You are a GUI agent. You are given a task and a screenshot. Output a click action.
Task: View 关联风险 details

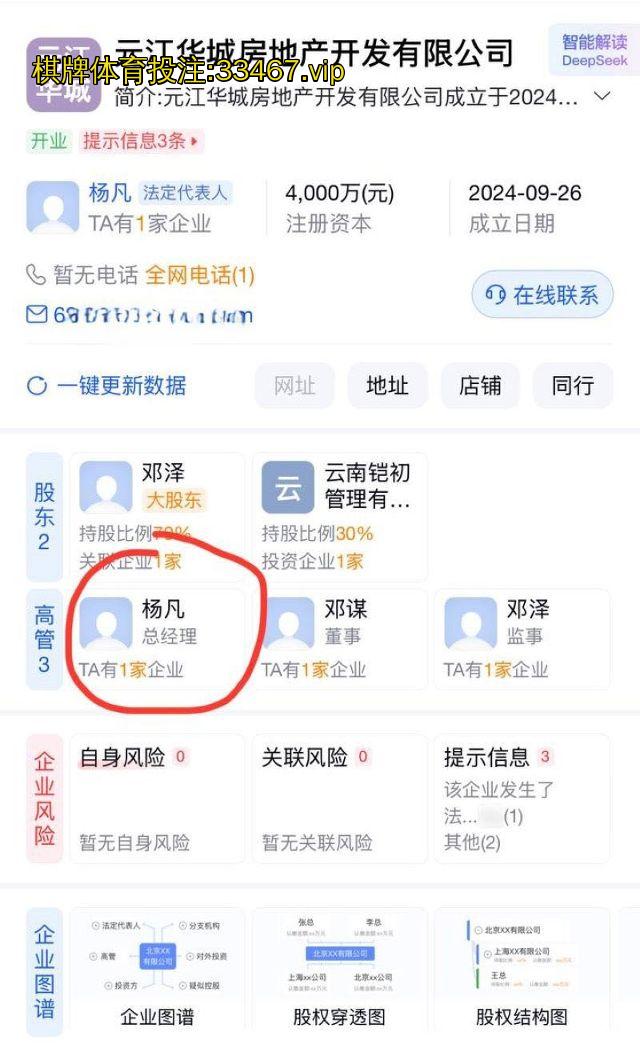[x=339, y=798]
